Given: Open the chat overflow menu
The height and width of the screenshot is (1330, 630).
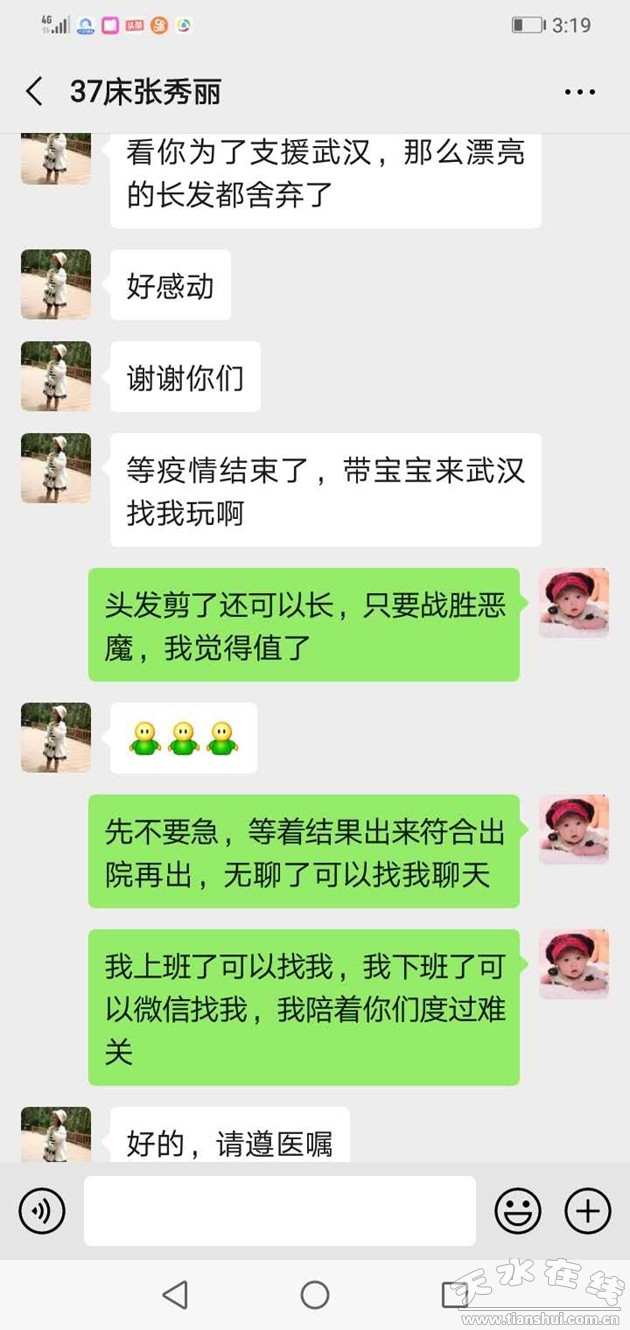Looking at the screenshot, I should pos(580,92).
